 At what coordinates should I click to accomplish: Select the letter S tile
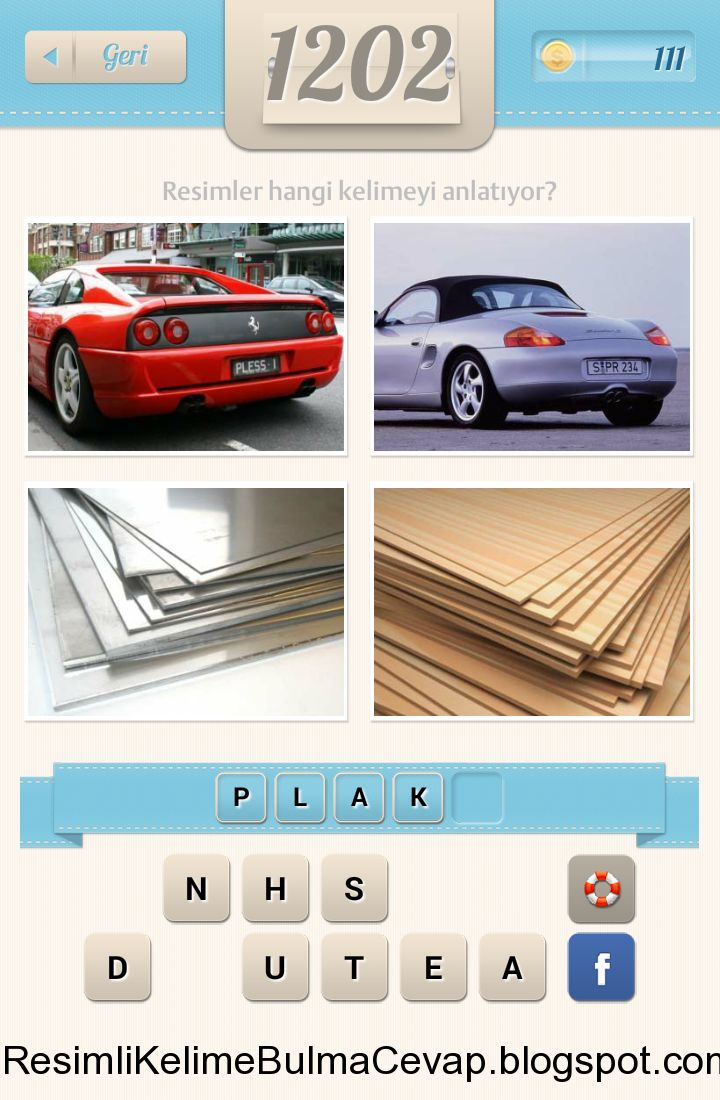[x=354, y=888]
